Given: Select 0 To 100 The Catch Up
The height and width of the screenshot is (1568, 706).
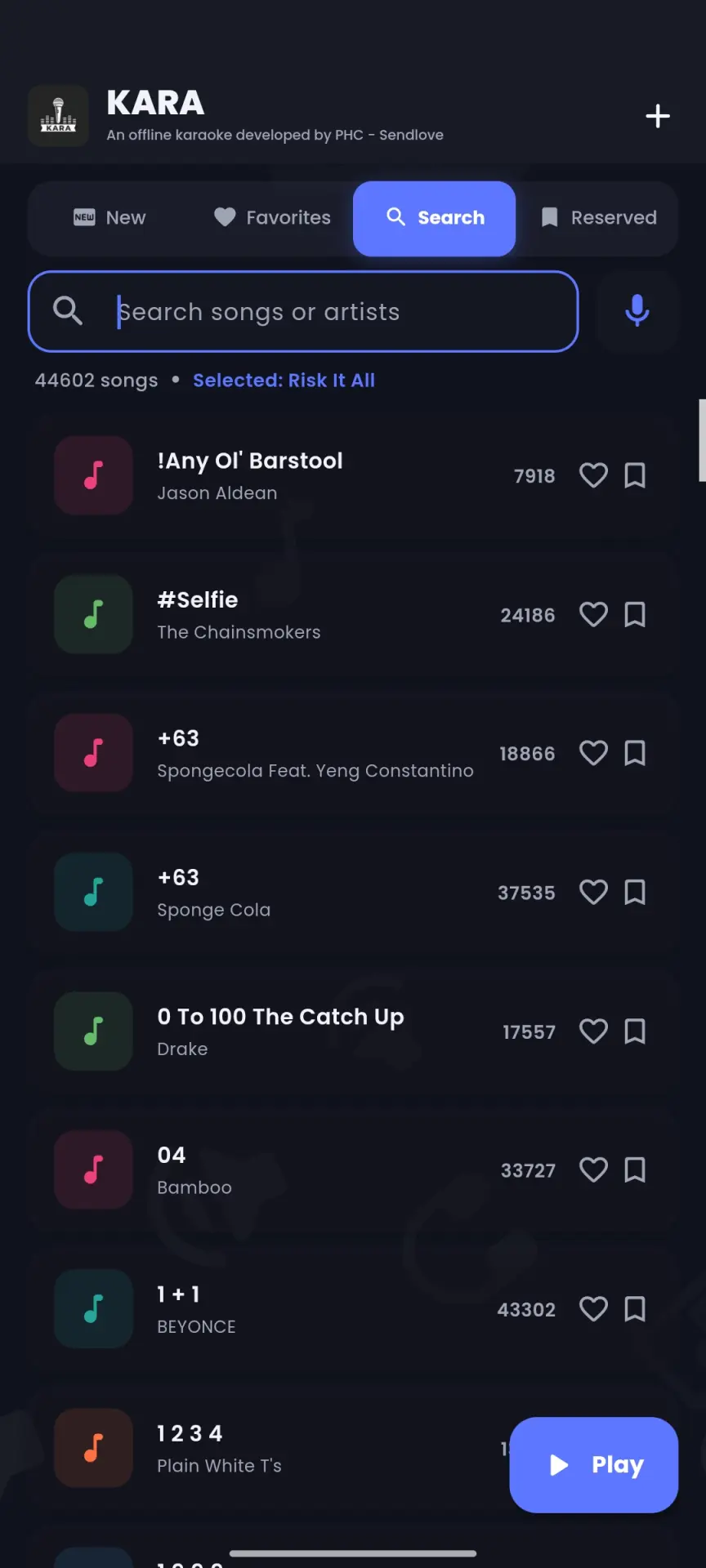Looking at the screenshot, I should point(353,1031).
